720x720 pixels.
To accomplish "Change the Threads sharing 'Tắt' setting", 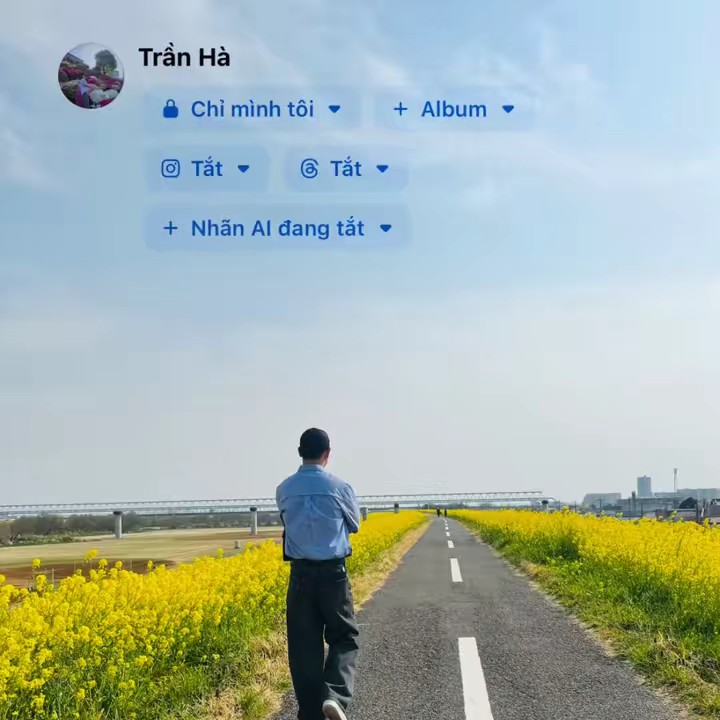I will 345,169.
